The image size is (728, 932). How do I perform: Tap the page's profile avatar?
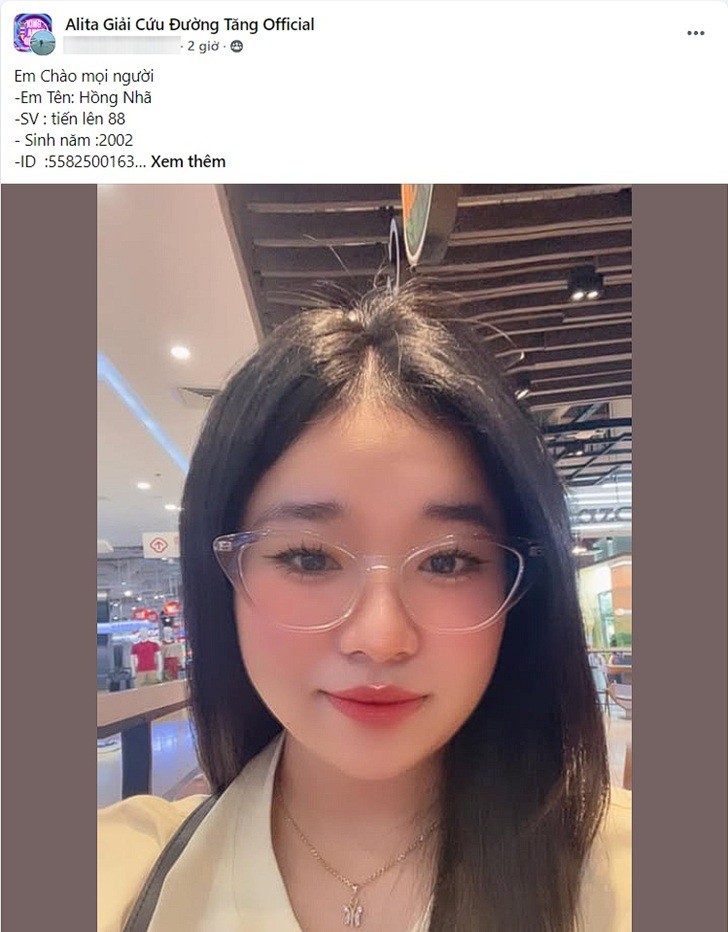pos(33,33)
